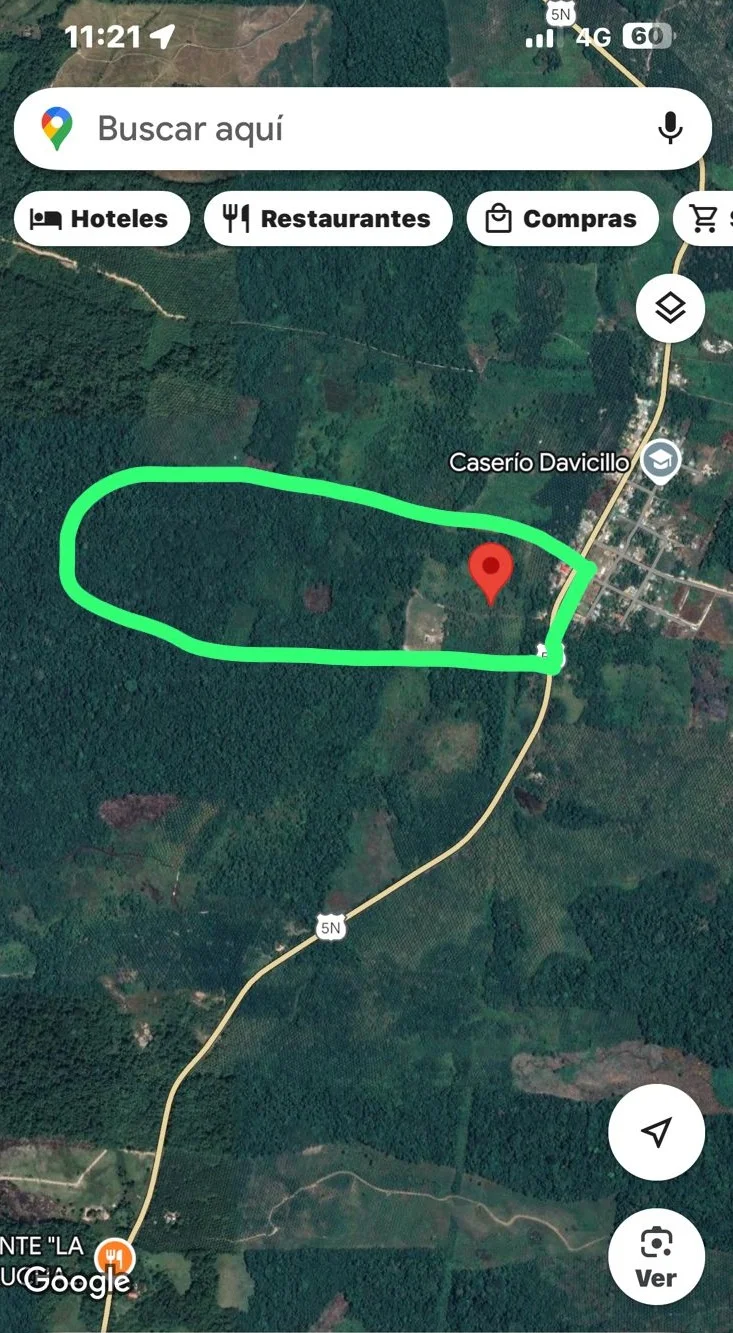Start voice search with the microphone
The width and height of the screenshot is (733, 1333).
point(670,128)
